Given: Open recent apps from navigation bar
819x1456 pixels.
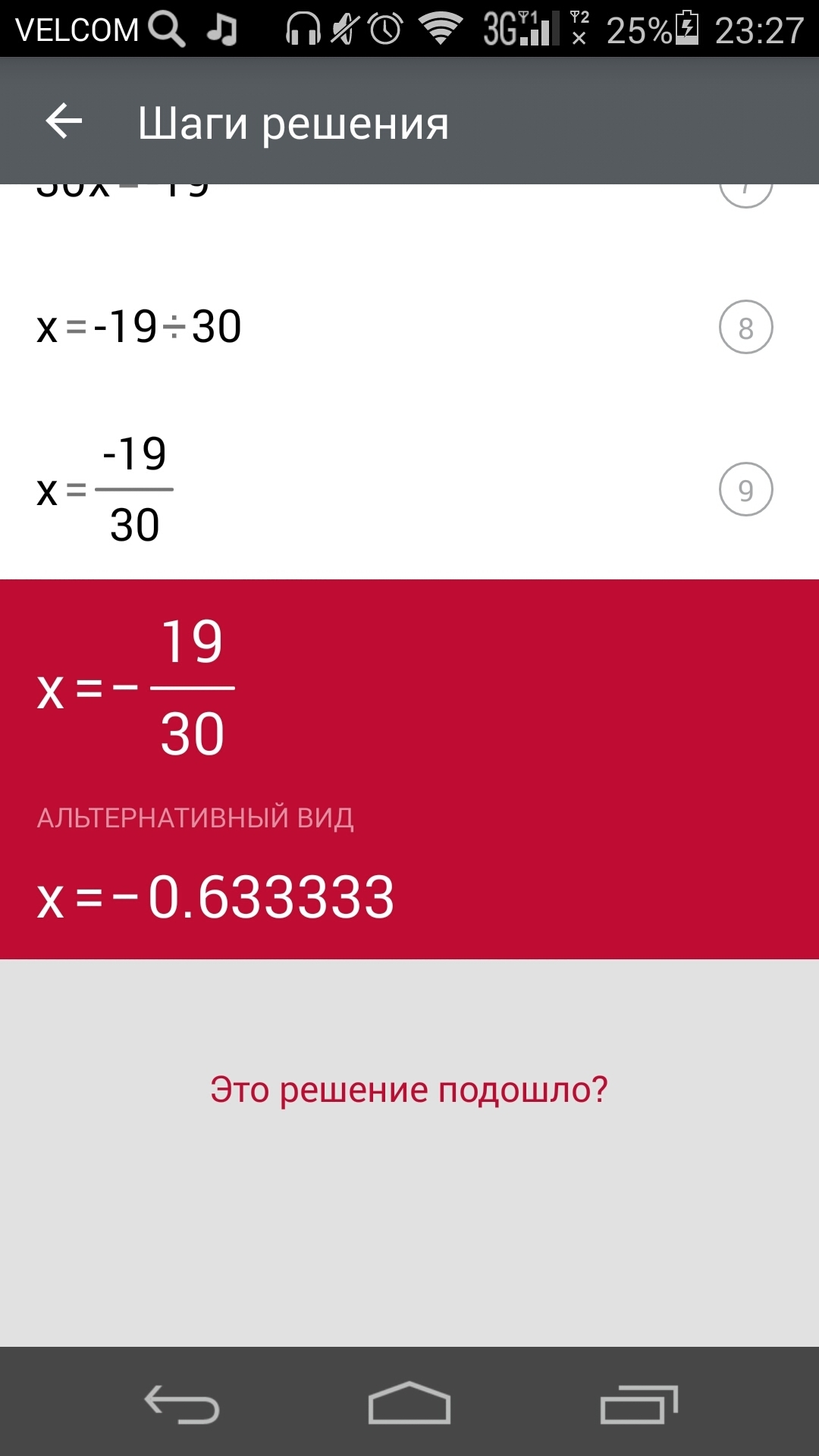Looking at the screenshot, I should tap(639, 1404).
